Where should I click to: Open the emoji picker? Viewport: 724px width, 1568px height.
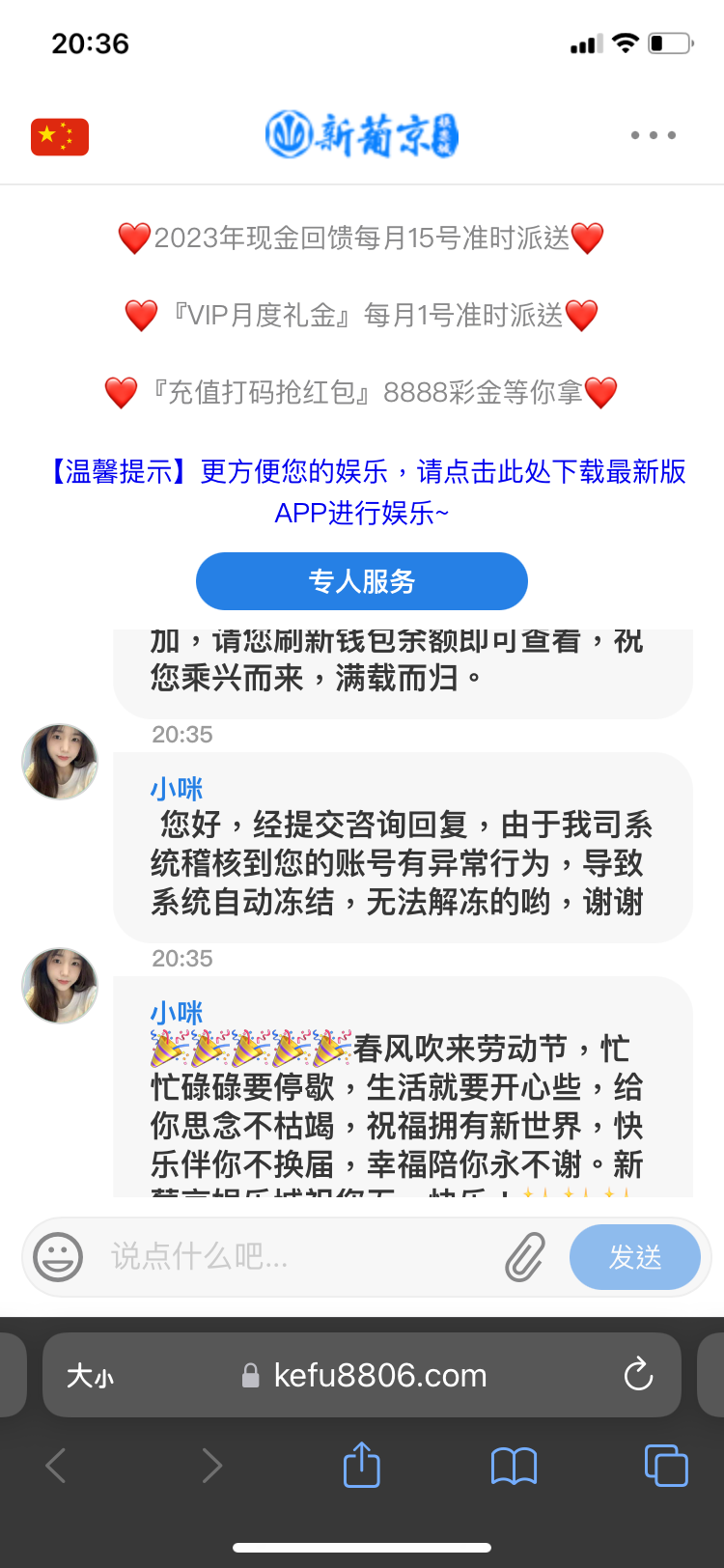(58, 1257)
